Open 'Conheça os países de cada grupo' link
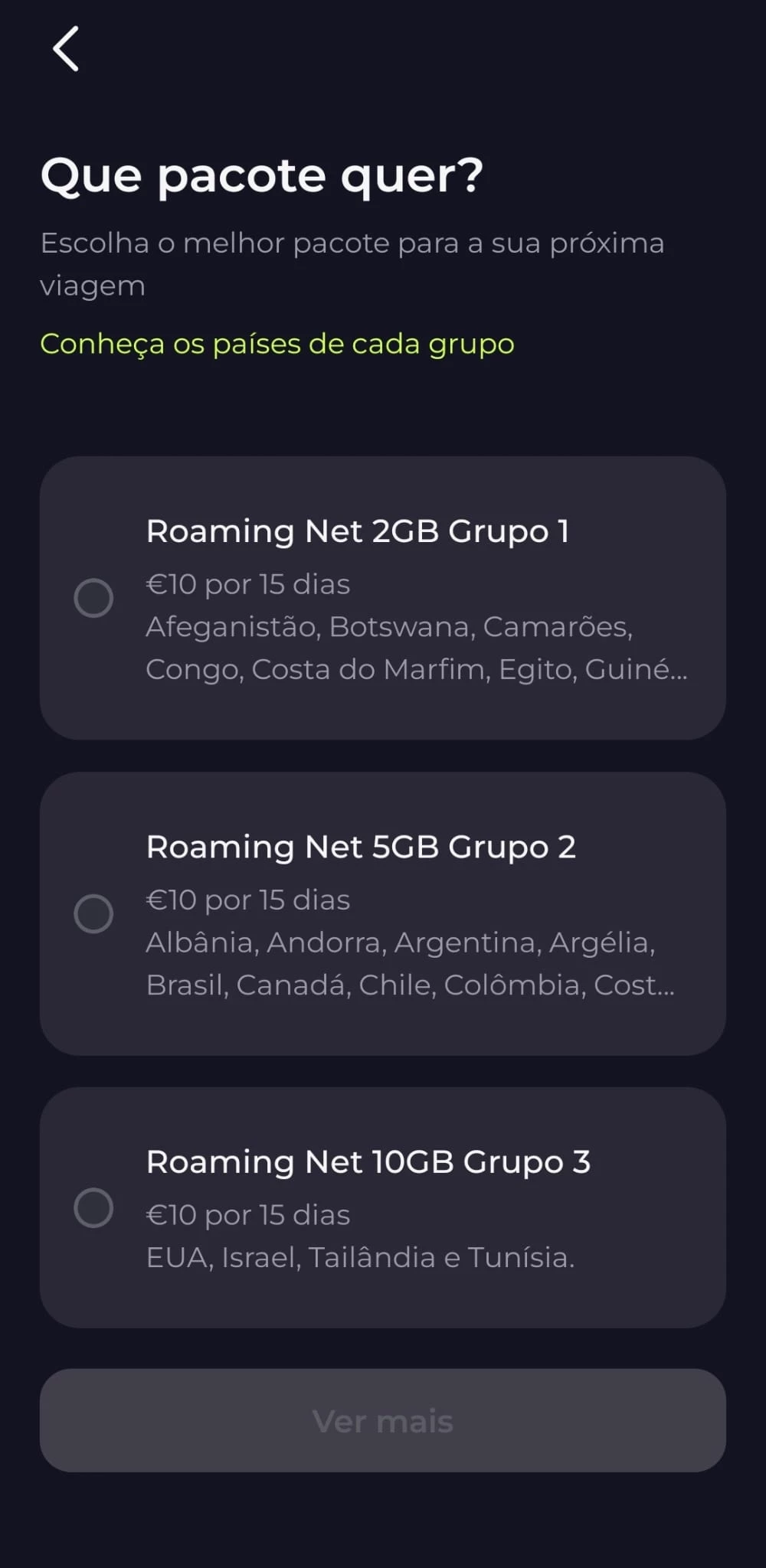 [277, 344]
